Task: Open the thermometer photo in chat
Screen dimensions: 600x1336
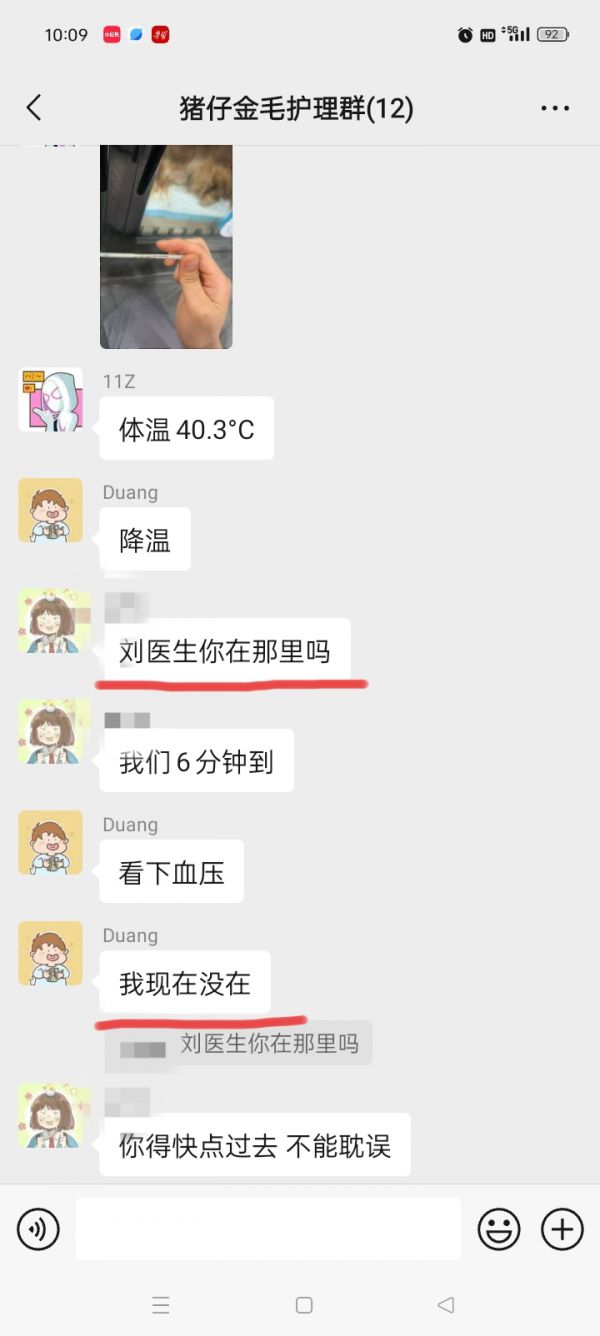Action: 166,246
